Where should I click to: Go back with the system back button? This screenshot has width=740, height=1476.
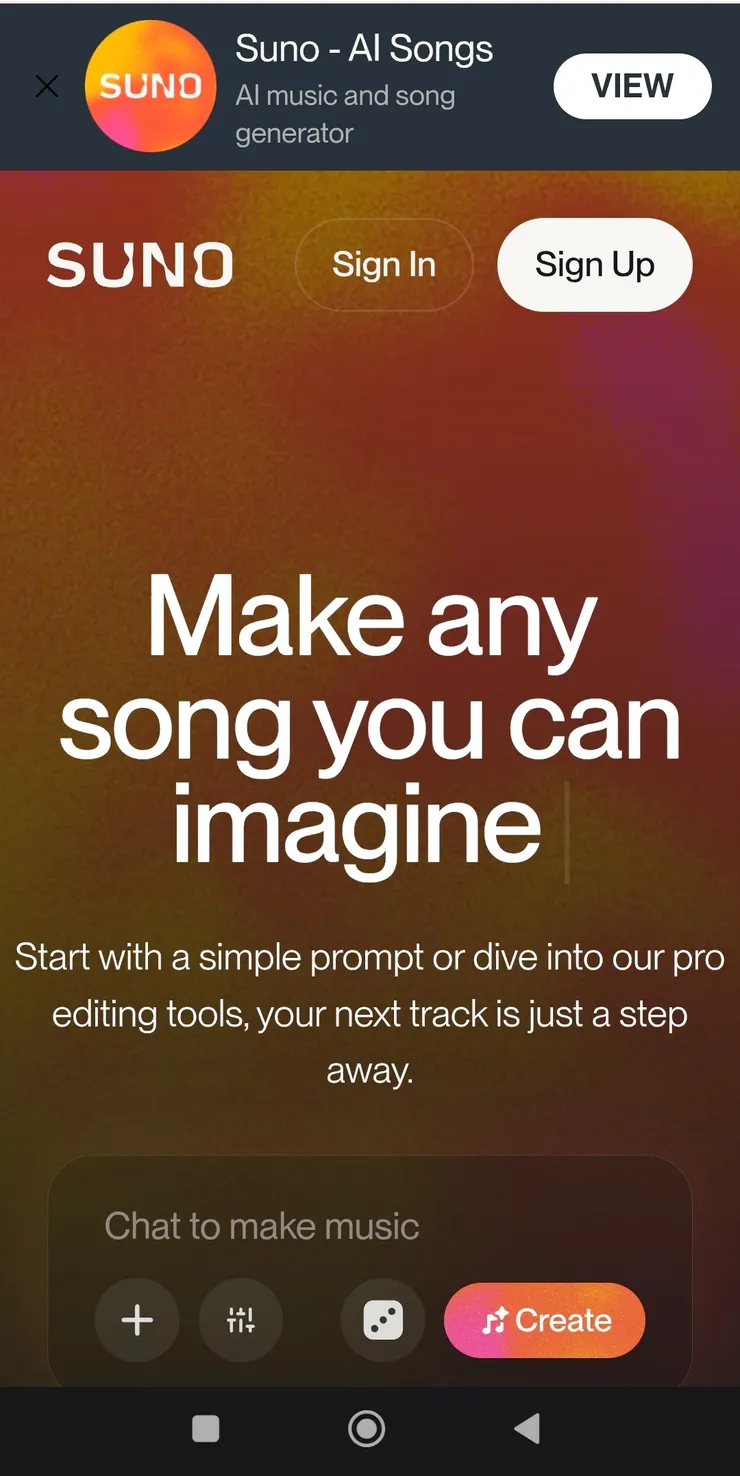point(527,1428)
